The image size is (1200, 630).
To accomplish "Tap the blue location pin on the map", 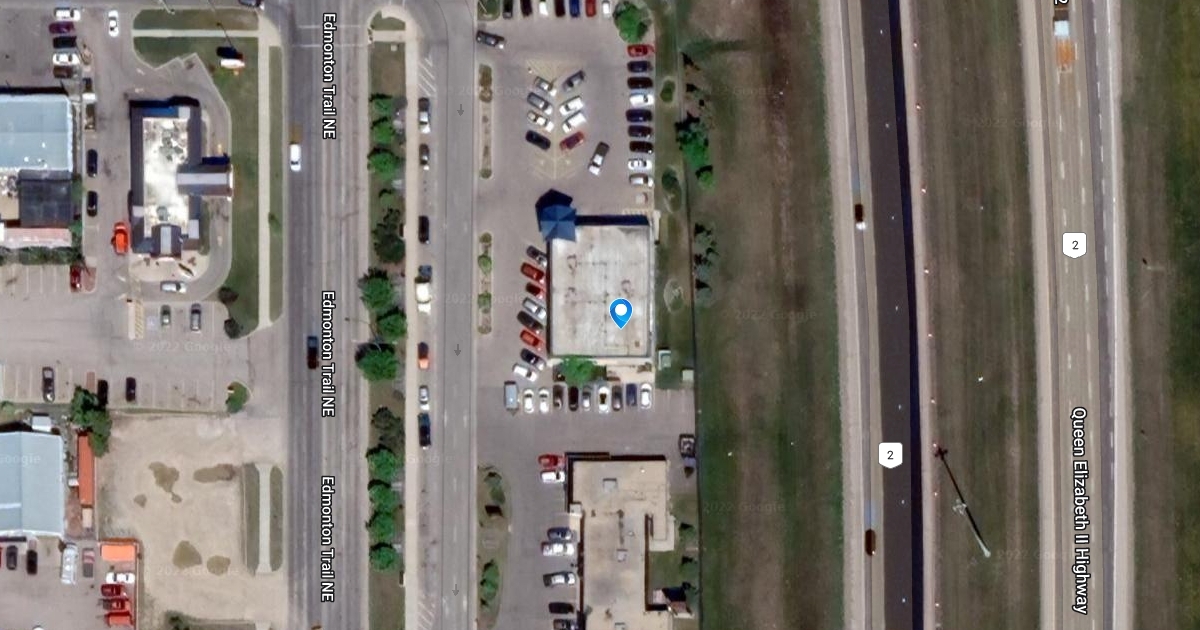I will point(621,312).
